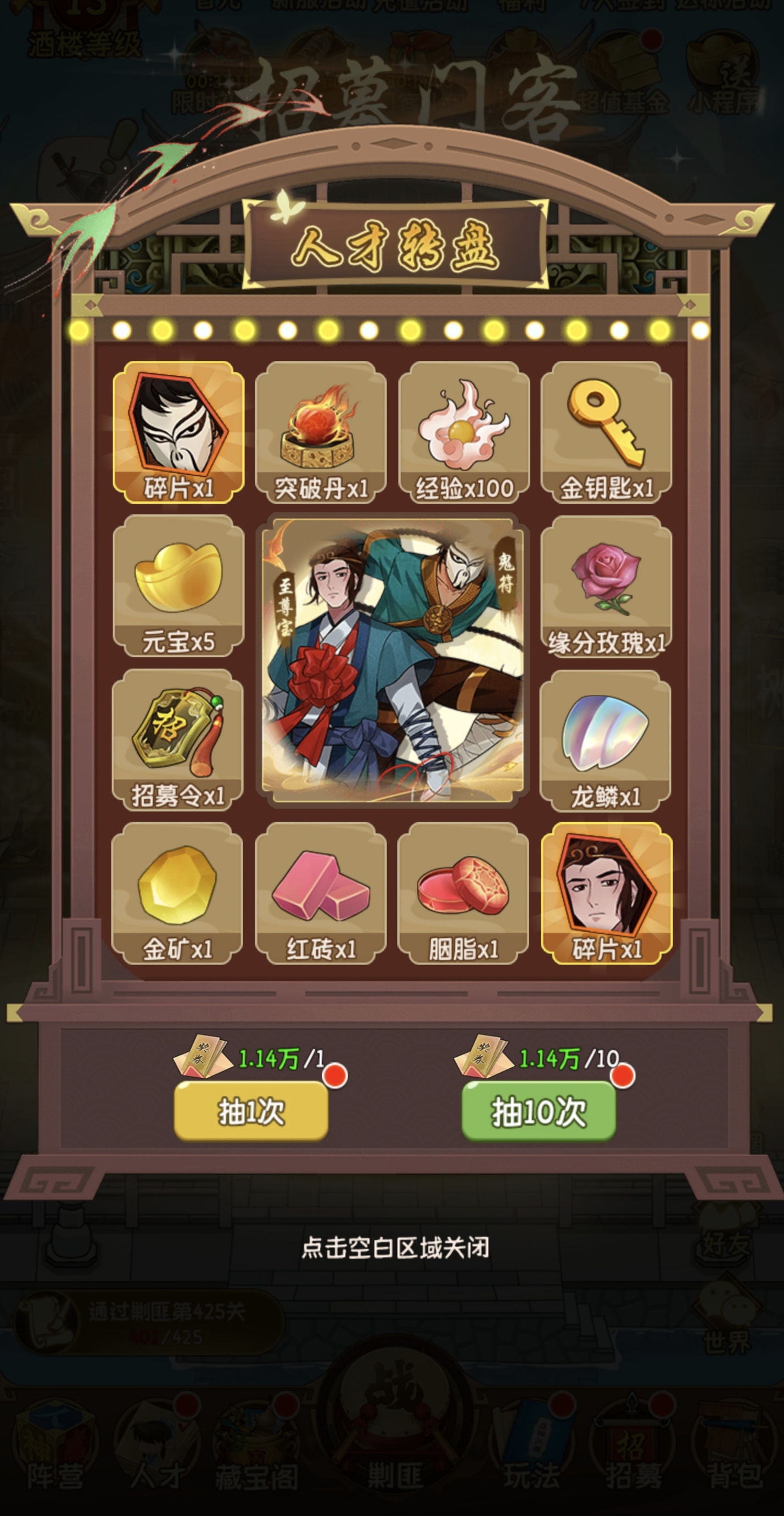
Task: Draw ten times with 抽10次 button
Action: 539,1112
